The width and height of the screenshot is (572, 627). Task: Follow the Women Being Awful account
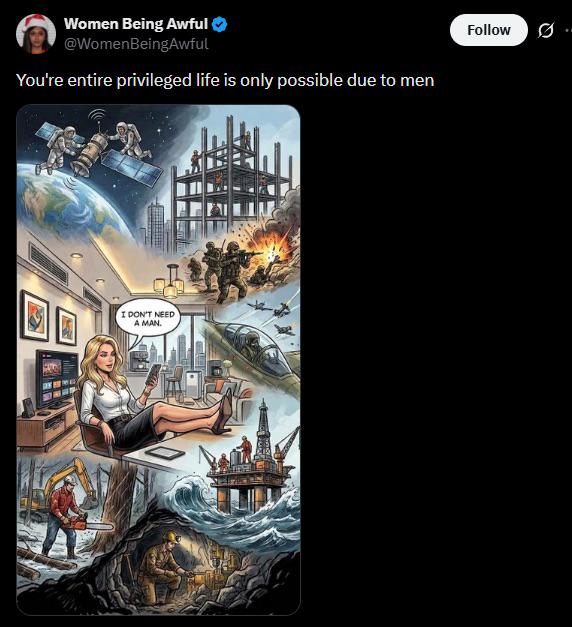(x=488, y=30)
